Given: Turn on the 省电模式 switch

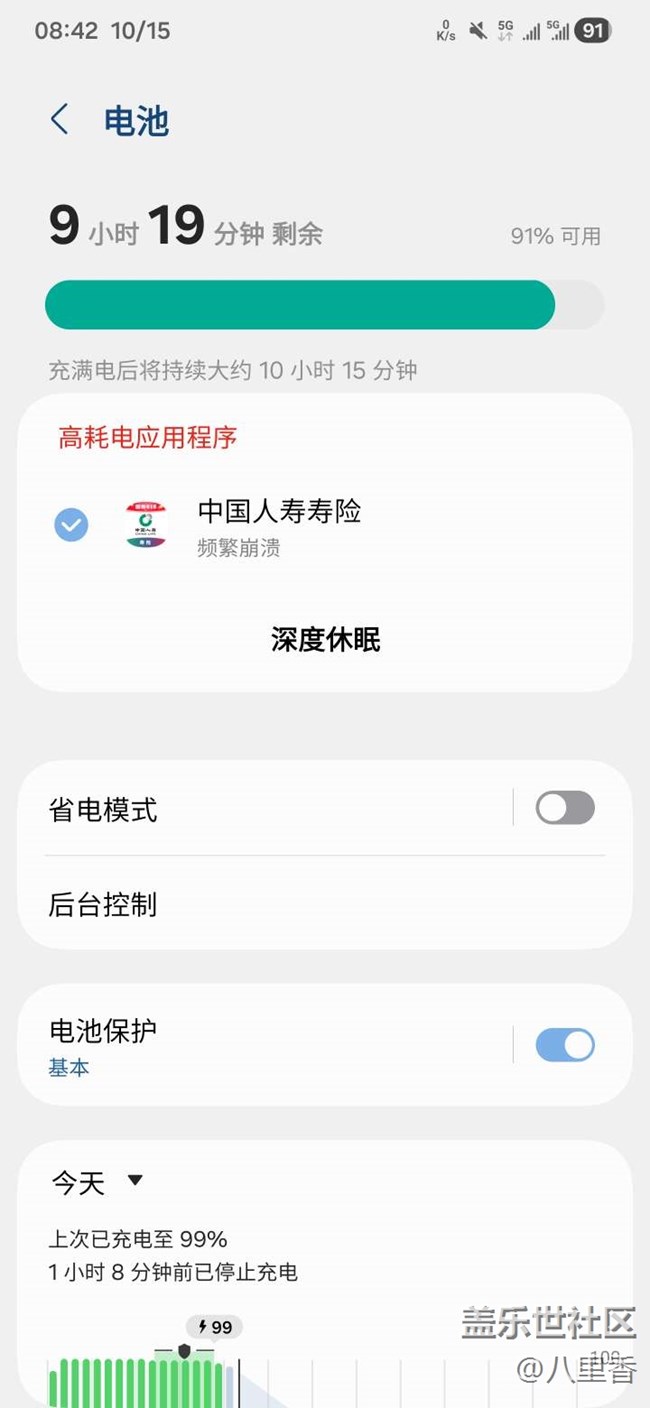Looking at the screenshot, I should (x=565, y=808).
